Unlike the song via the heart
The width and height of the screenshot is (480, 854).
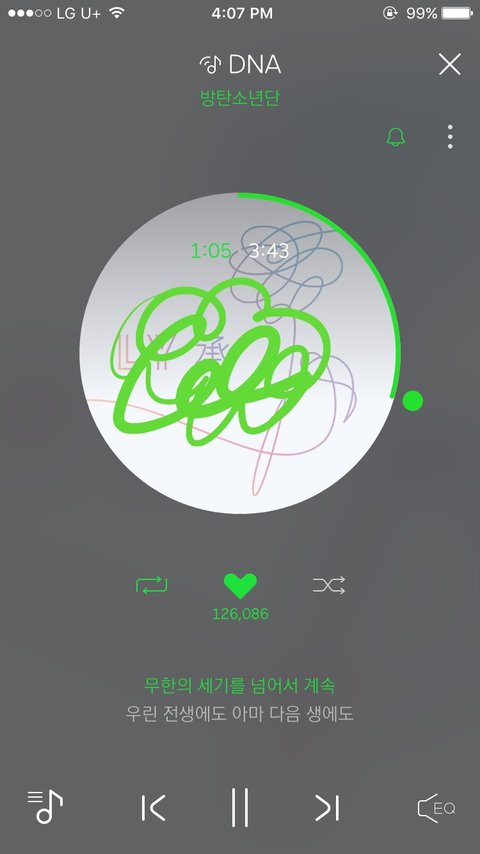pos(240,586)
